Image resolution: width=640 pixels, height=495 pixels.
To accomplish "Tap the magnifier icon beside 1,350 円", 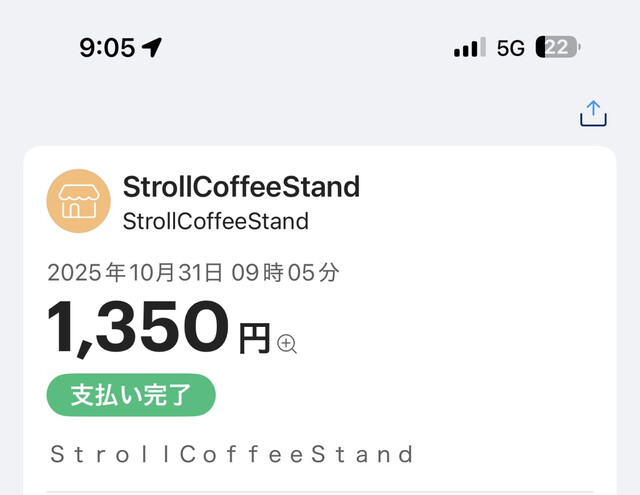I will coord(288,344).
